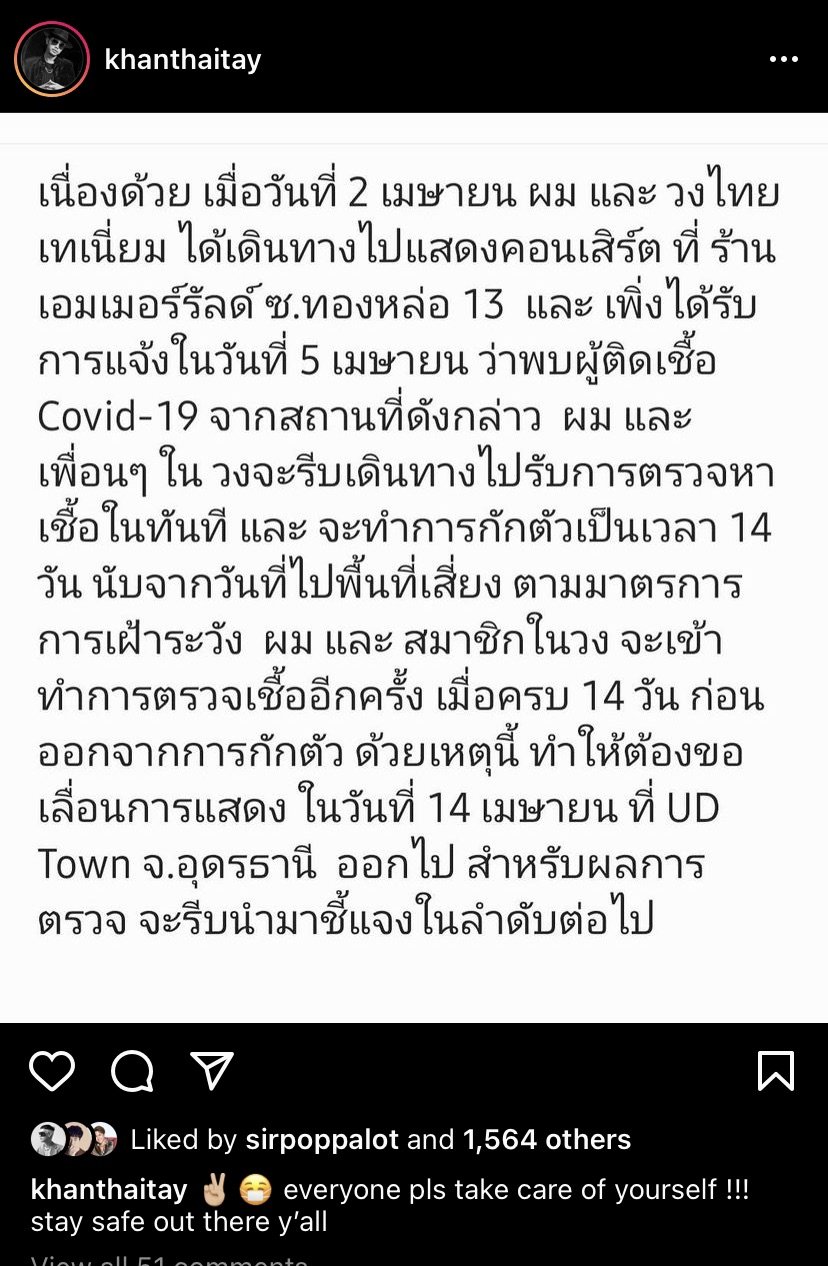
Task: Share the post via paper plane icon
Action: click(x=212, y=1071)
